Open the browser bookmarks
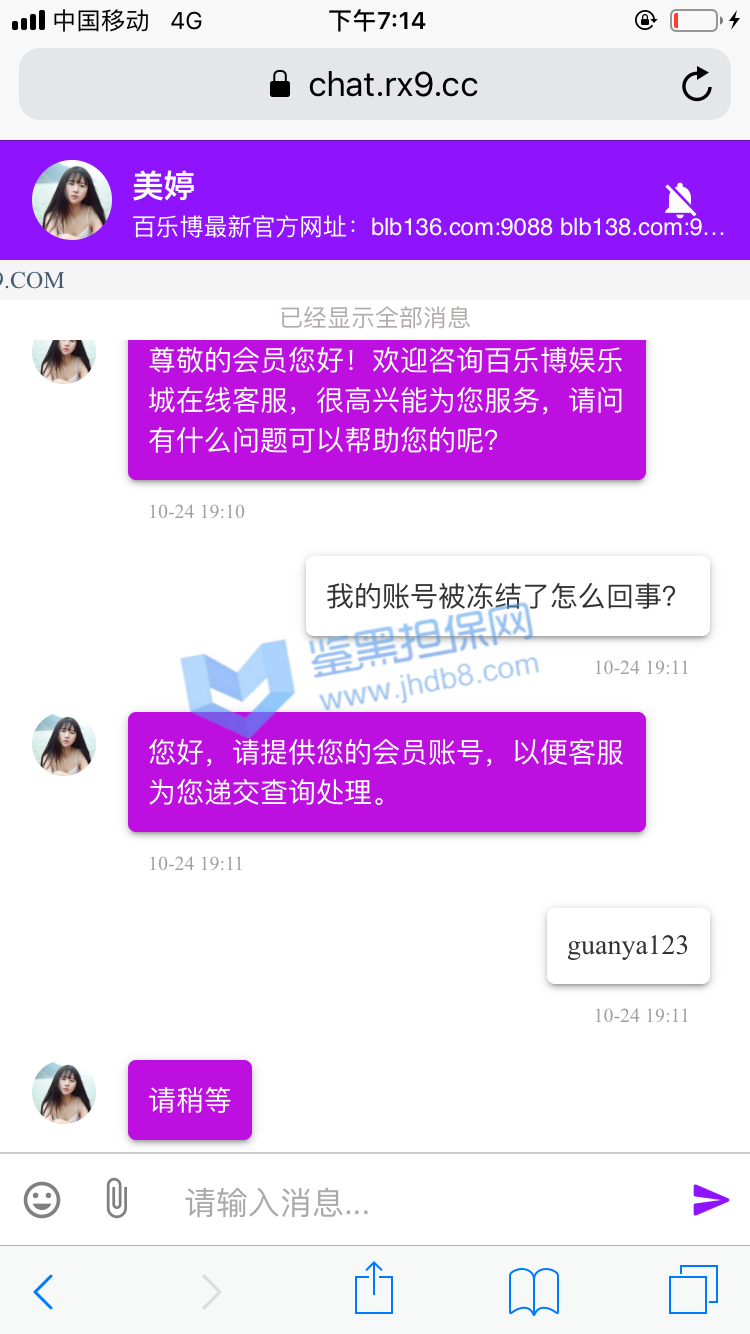 coord(533,1291)
